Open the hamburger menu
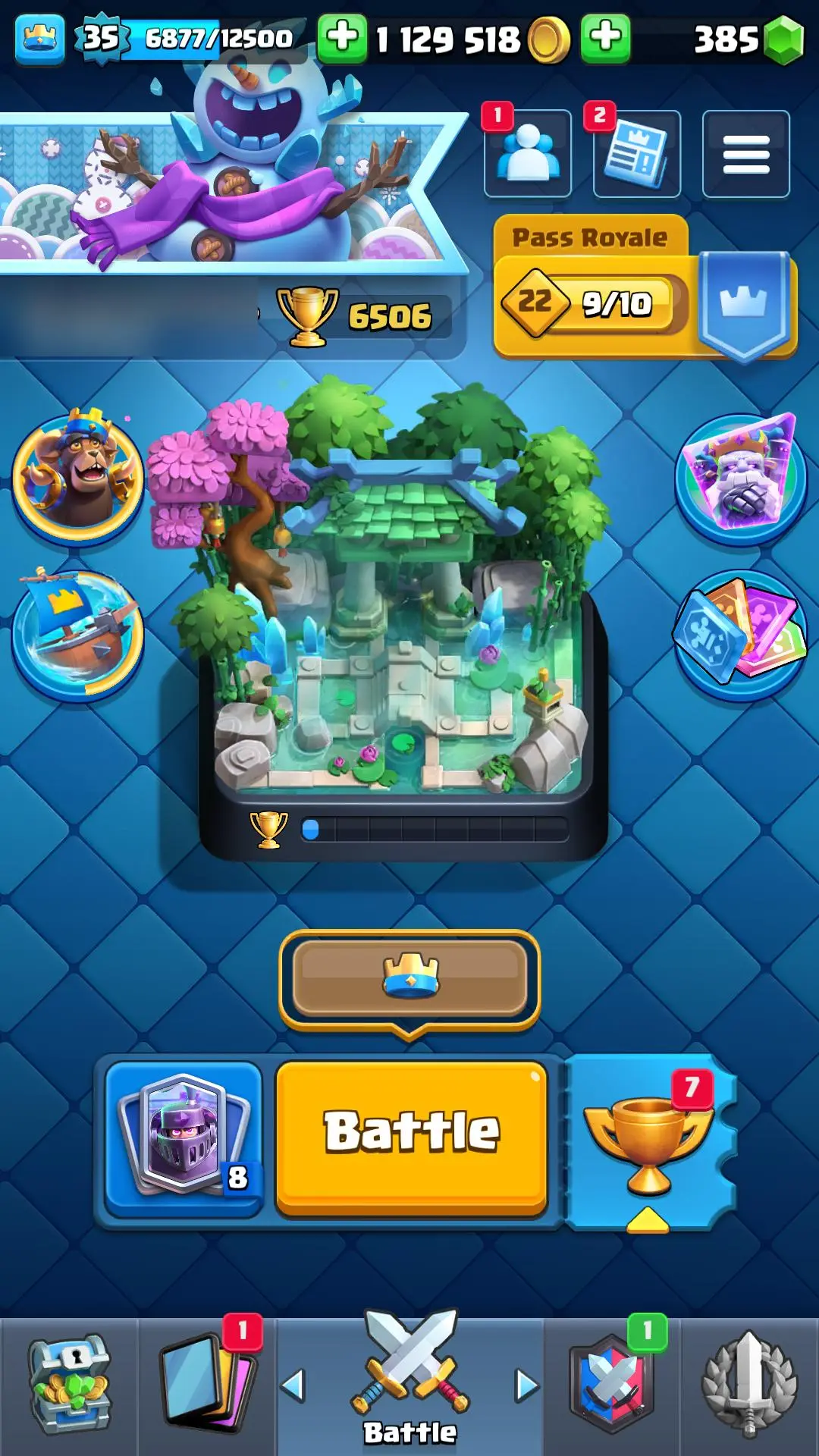Screen dimensions: 819x1456 click(745, 154)
